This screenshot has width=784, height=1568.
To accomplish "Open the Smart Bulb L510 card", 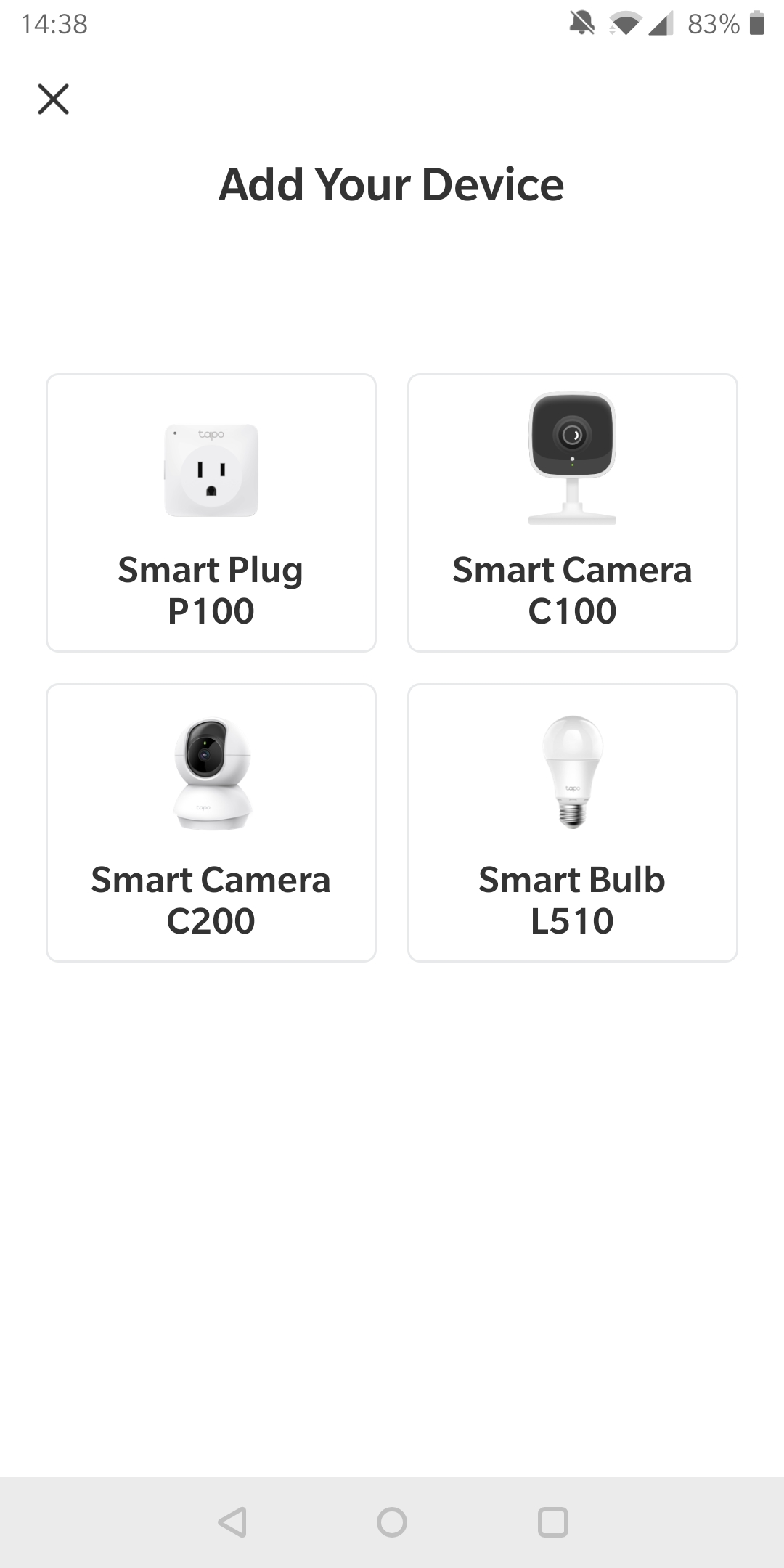I will (573, 823).
